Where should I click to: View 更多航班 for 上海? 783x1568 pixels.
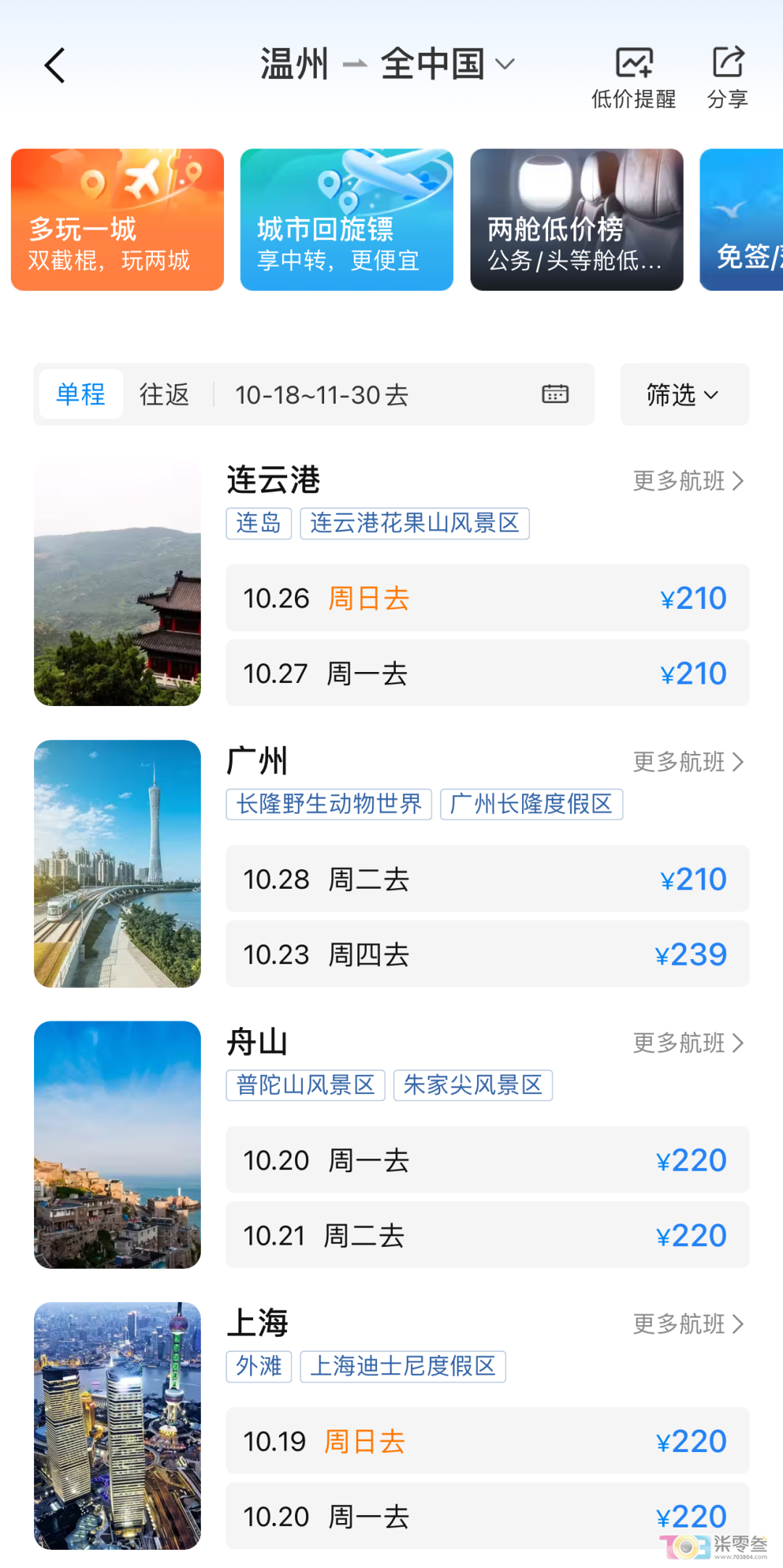pyautogui.click(x=688, y=1324)
